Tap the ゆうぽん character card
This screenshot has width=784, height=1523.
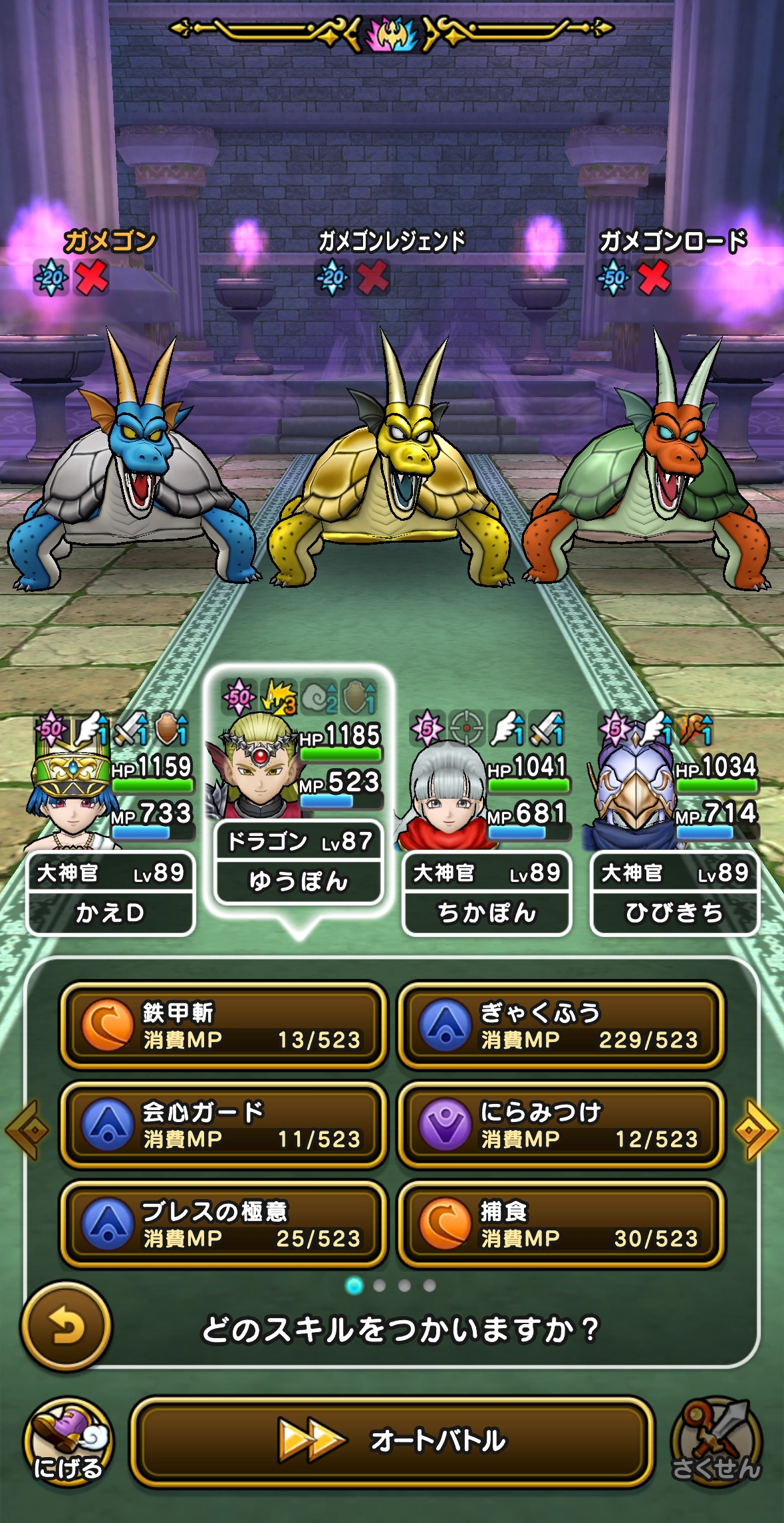pyautogui.click(x=299, y=861)
